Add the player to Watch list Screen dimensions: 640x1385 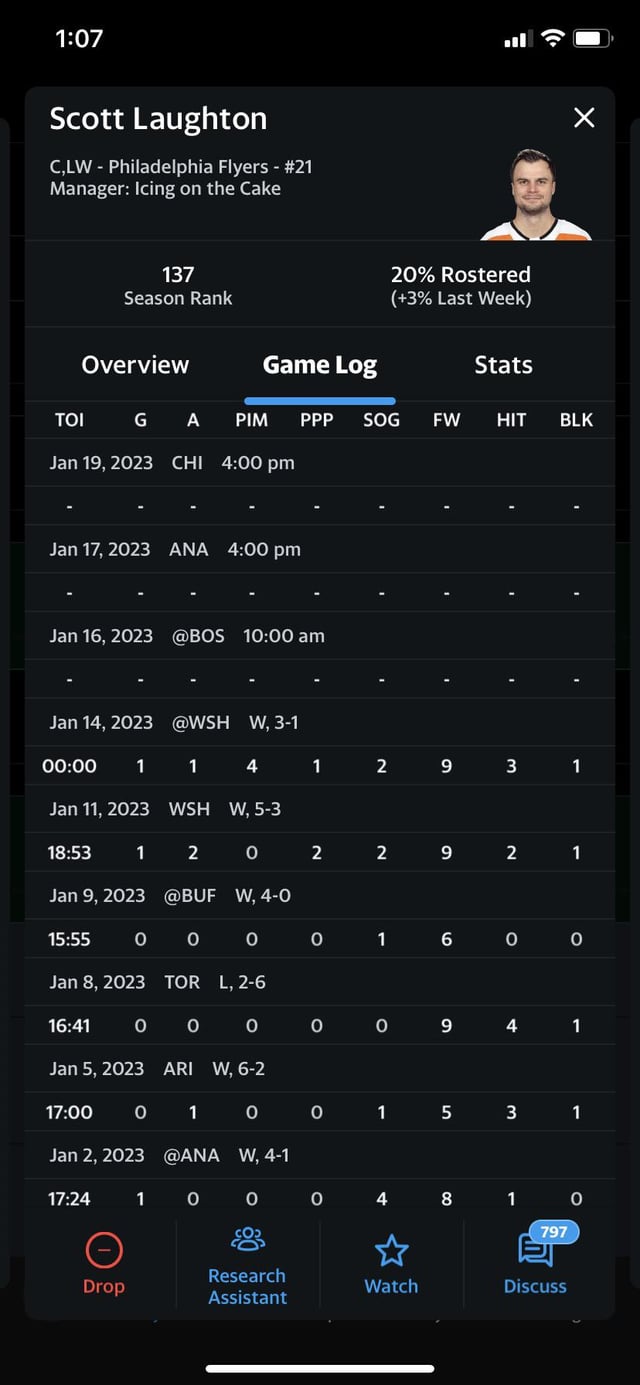(x=391, y=1264)
